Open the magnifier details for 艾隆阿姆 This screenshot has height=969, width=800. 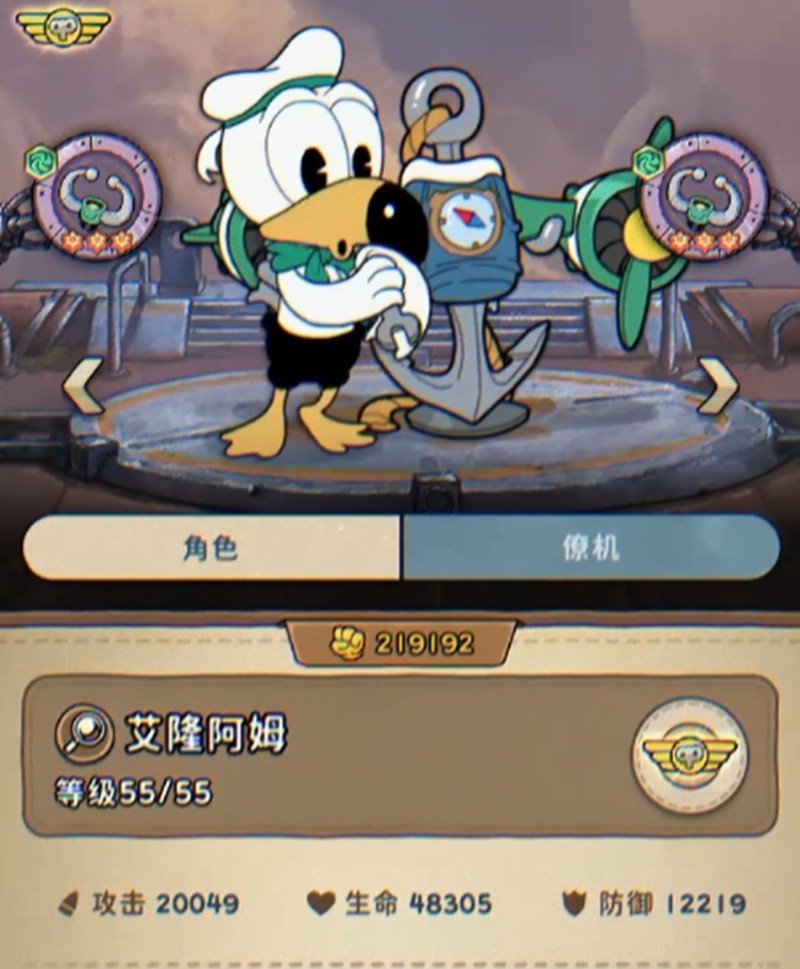[x=84, y=735]
